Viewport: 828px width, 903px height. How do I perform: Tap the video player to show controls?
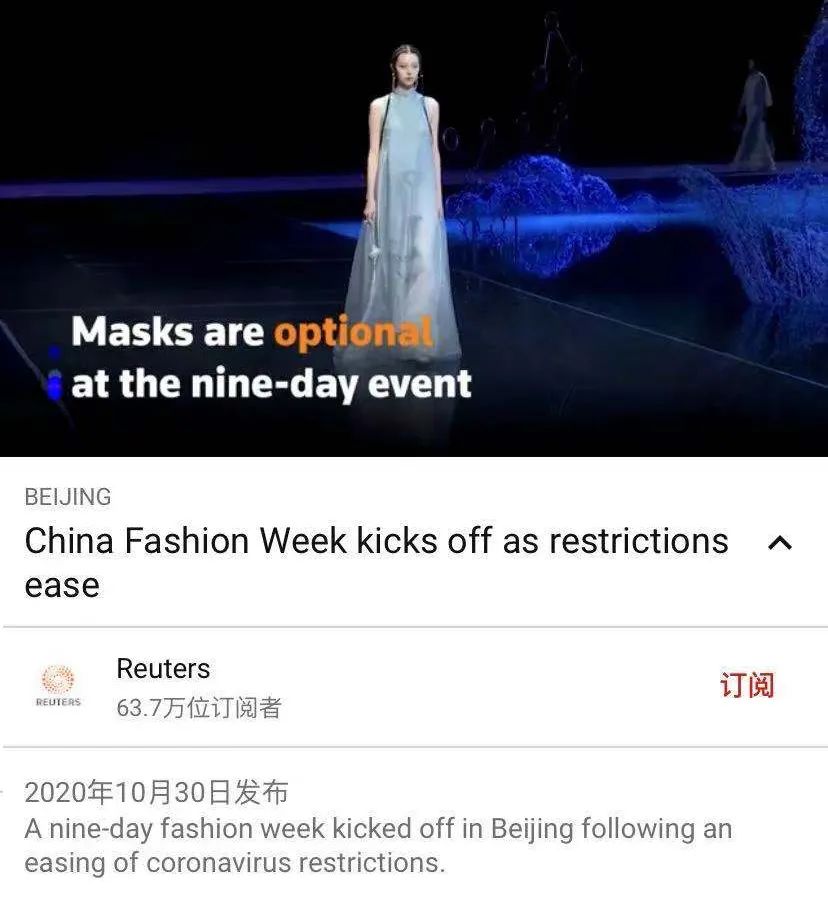point(414,228)
